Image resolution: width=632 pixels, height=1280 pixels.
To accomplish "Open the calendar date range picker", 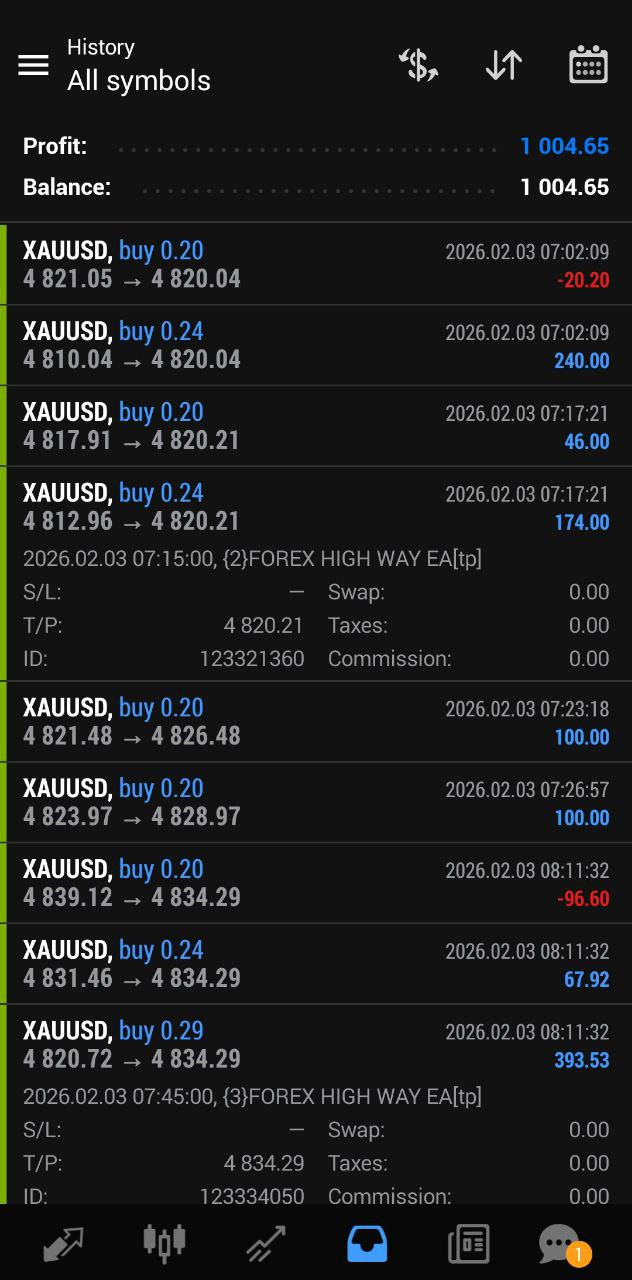I will 588,65.
